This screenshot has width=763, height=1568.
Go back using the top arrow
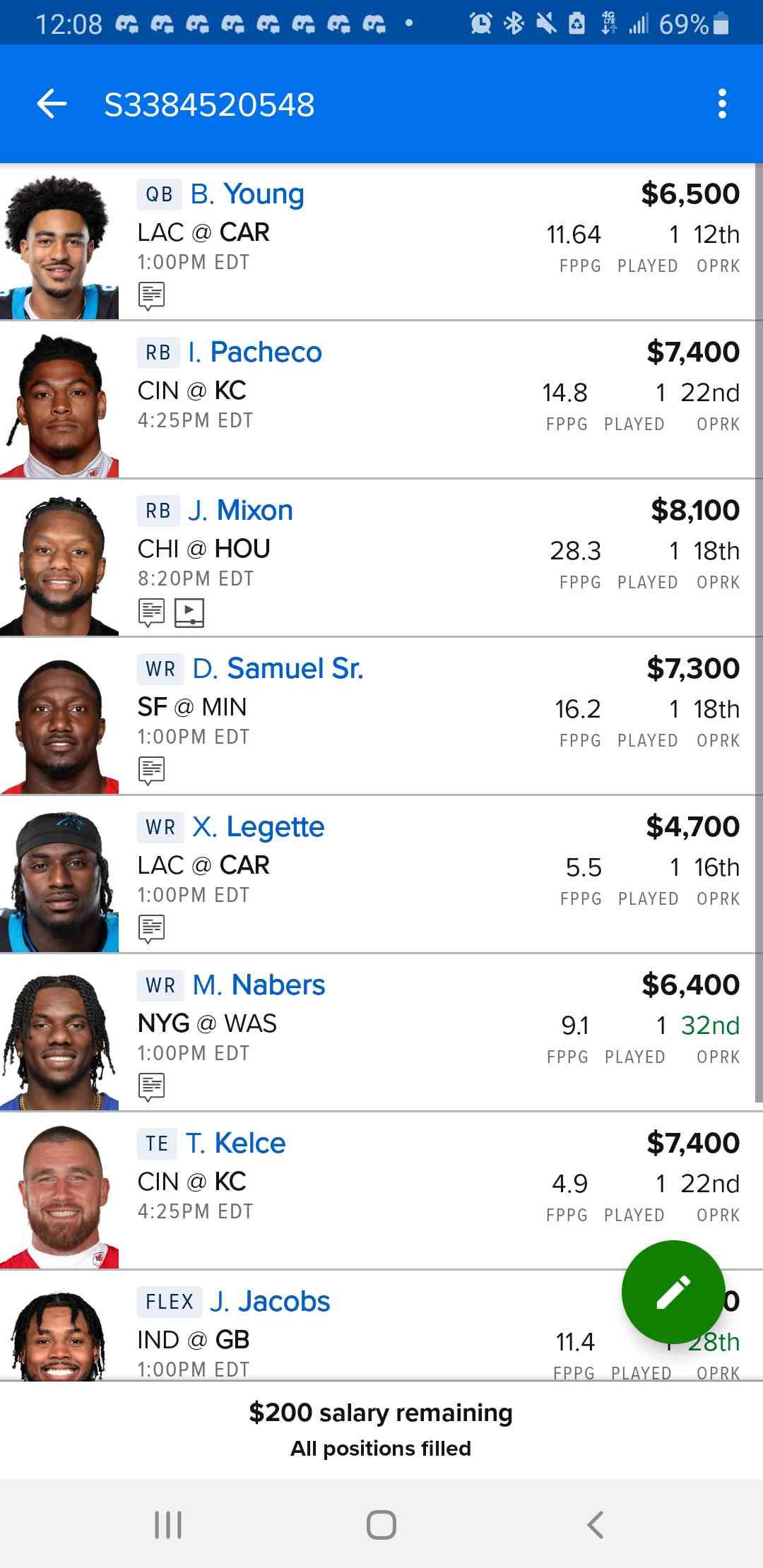52,105
